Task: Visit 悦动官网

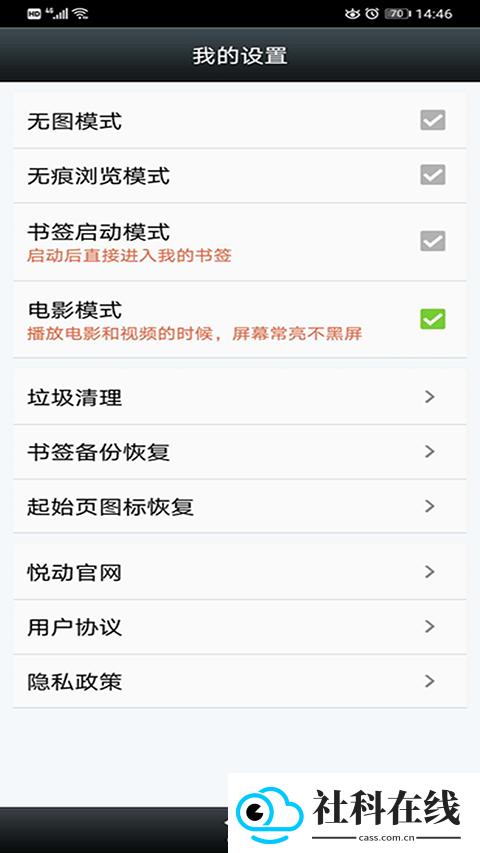Action: [x=240, y=572]
